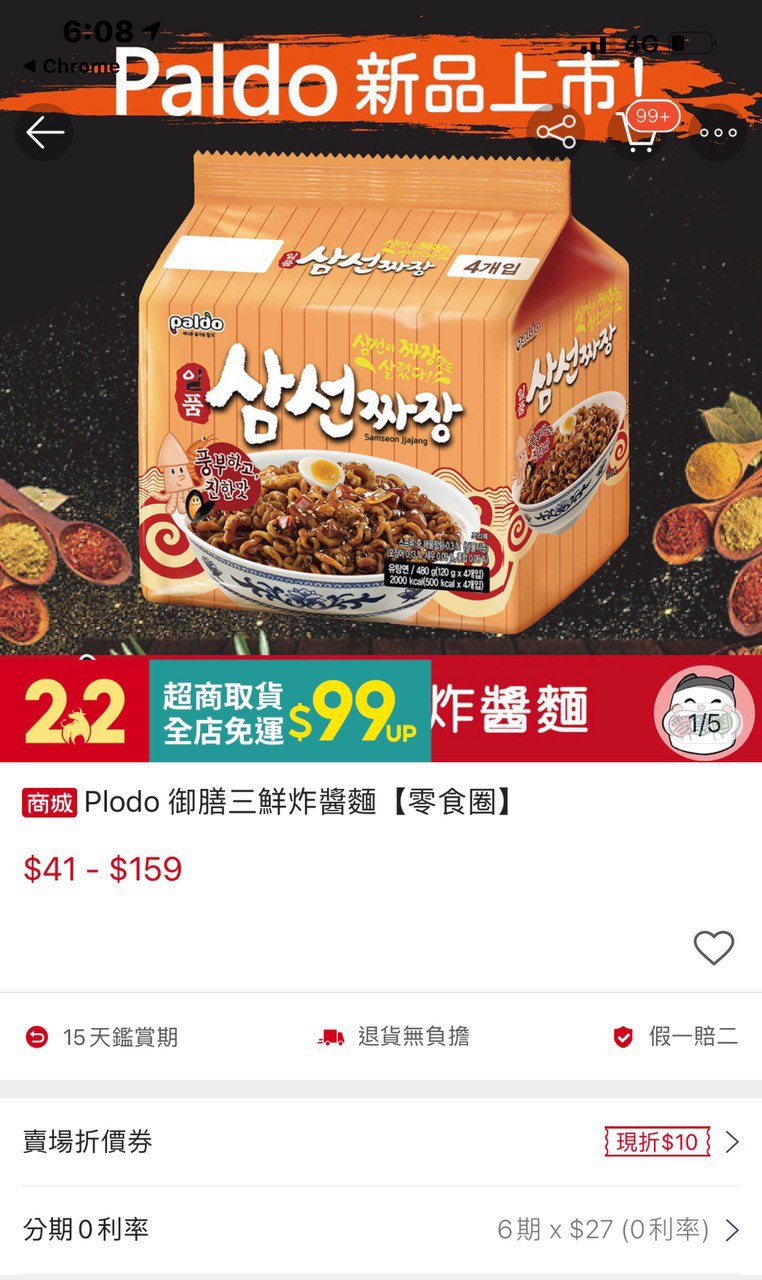Return to Chrome via the status bar link
Screen dimensions: 762x1280
70,66
